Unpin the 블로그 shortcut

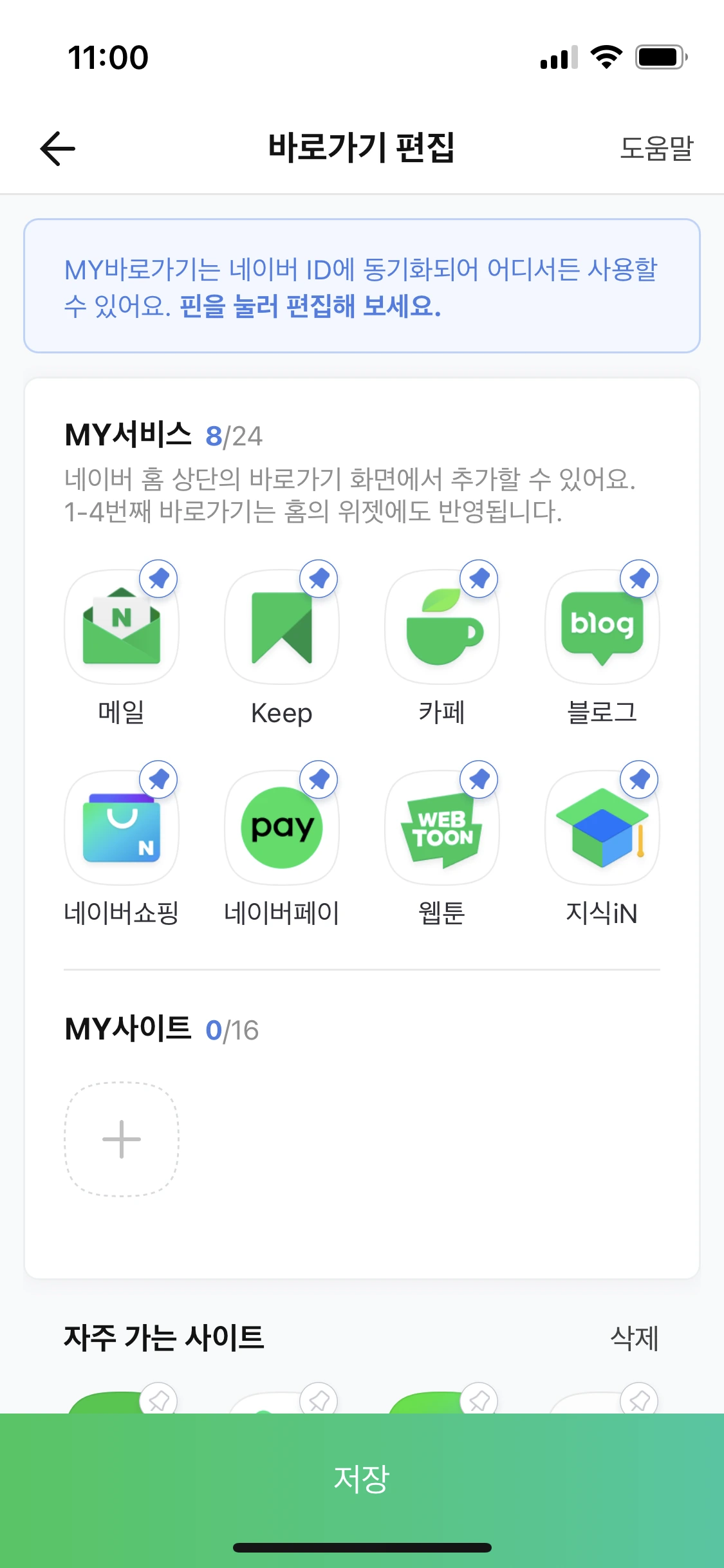pyautogui.click(x=640, y=579)
